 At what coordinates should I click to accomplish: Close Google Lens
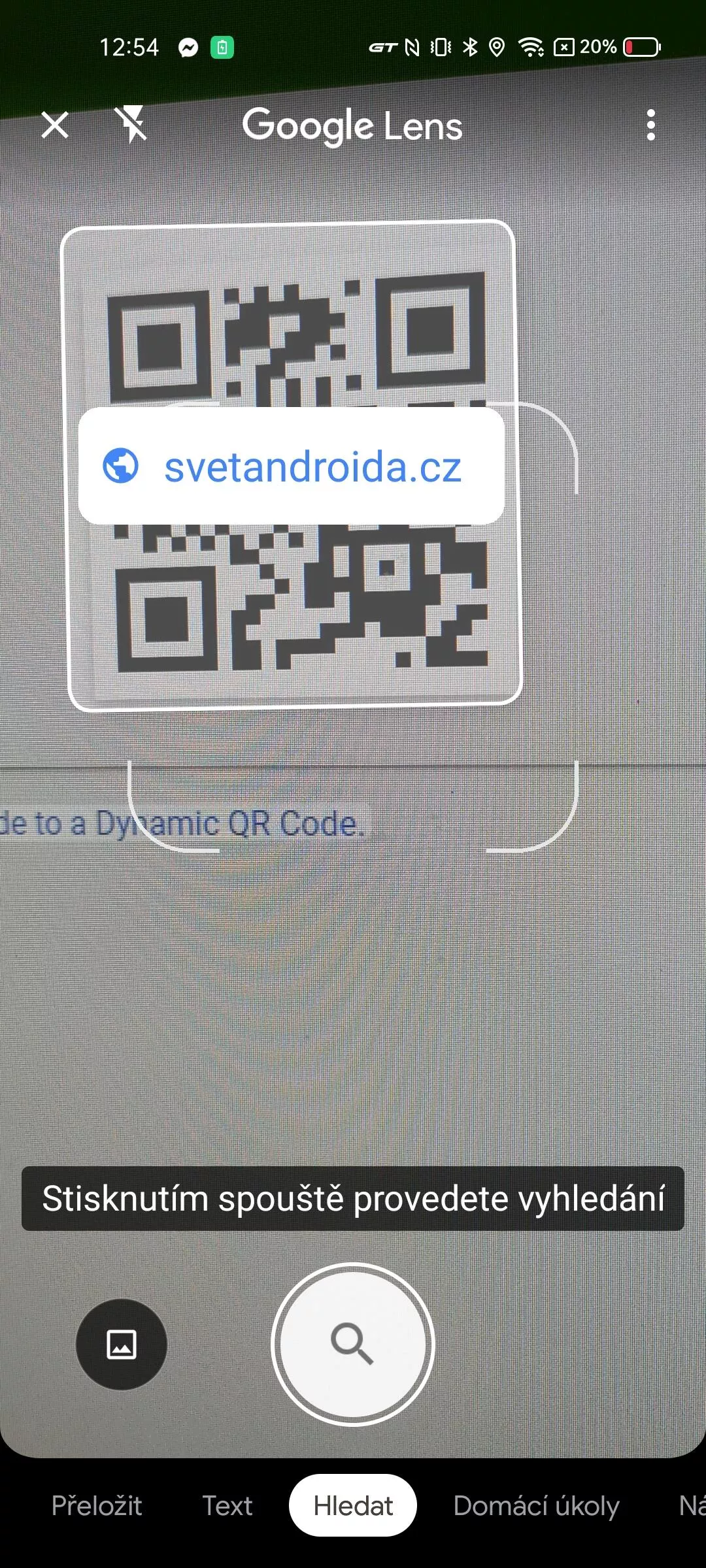coord(55,125)
